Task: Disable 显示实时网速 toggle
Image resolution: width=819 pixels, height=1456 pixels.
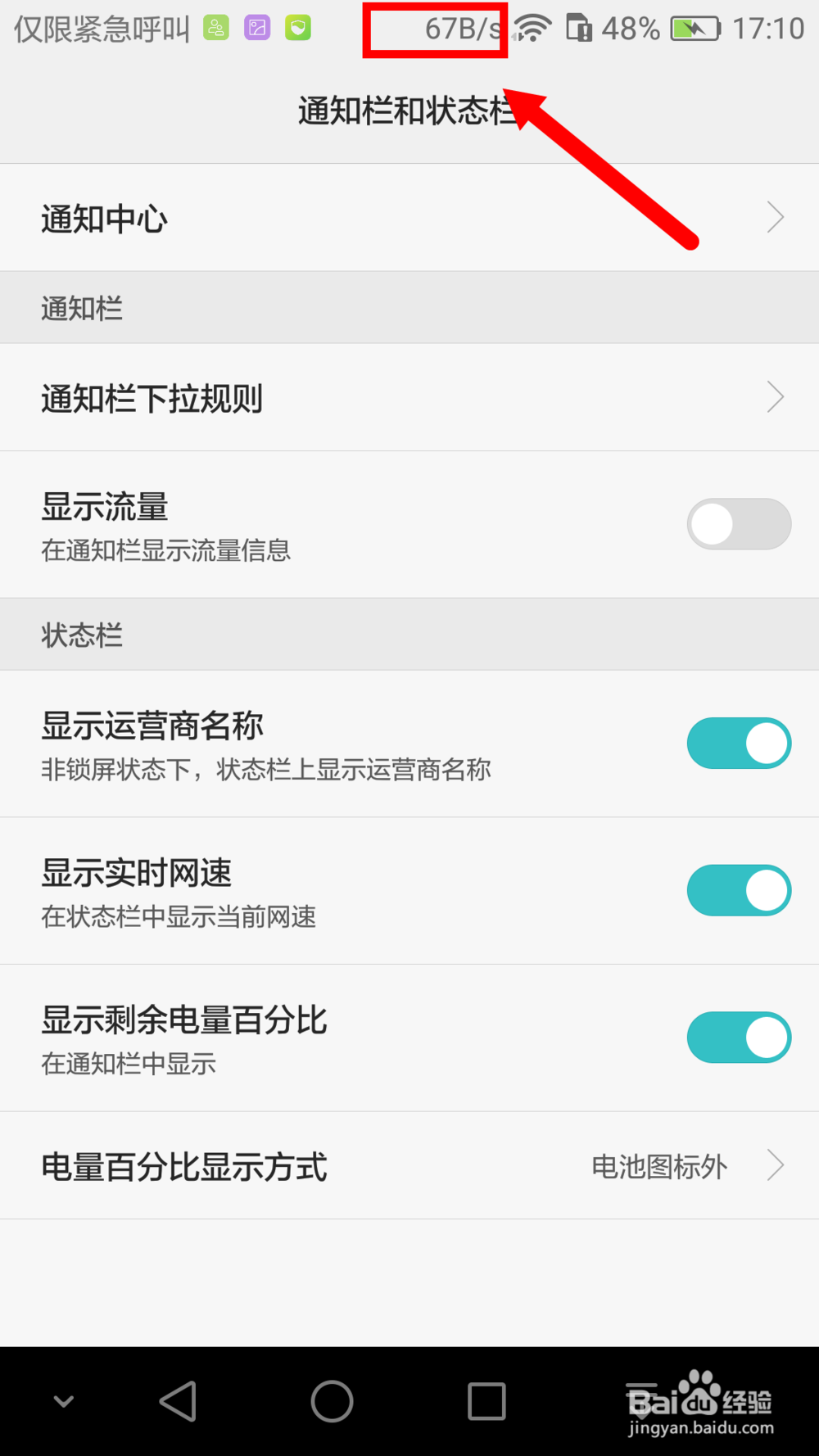Action: [739, 890]
